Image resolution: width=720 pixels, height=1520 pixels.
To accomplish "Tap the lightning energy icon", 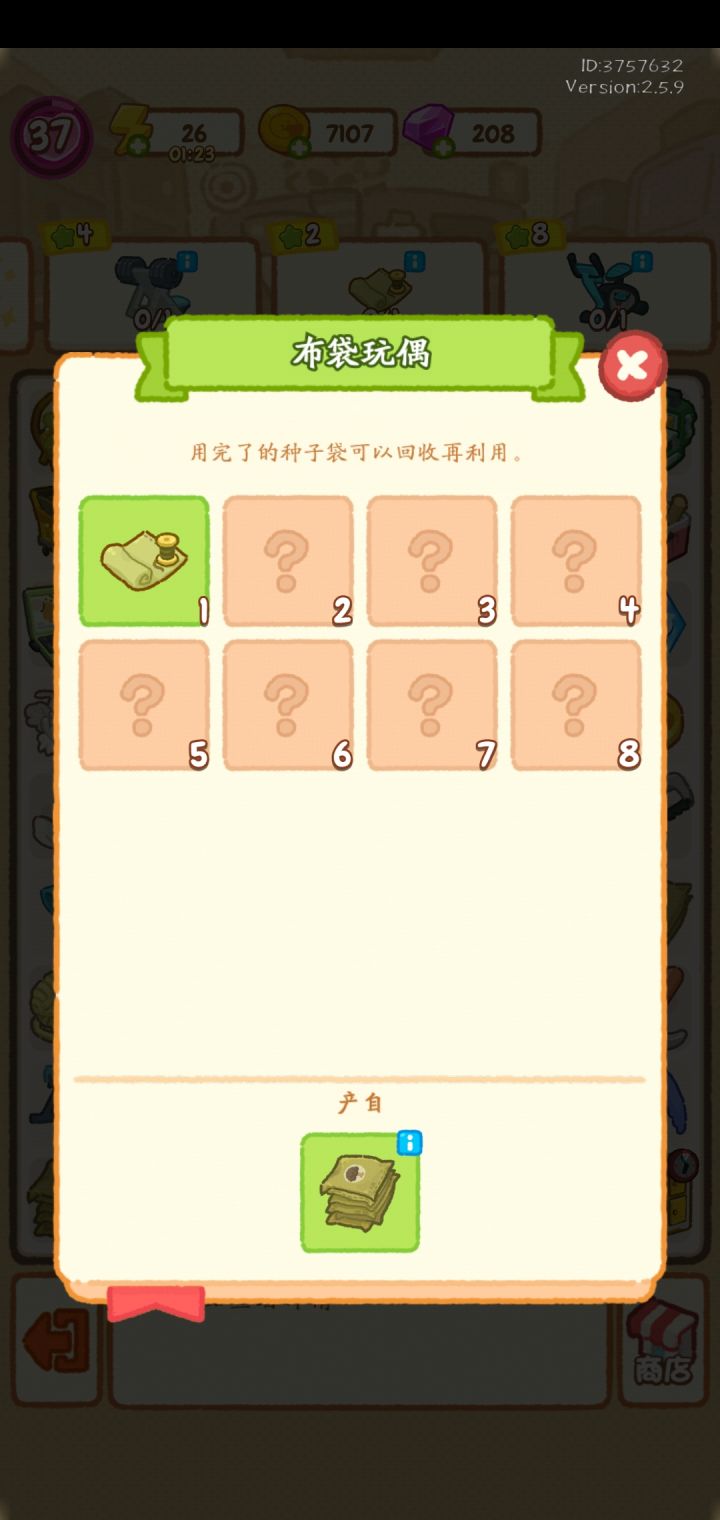I will 130,126.
